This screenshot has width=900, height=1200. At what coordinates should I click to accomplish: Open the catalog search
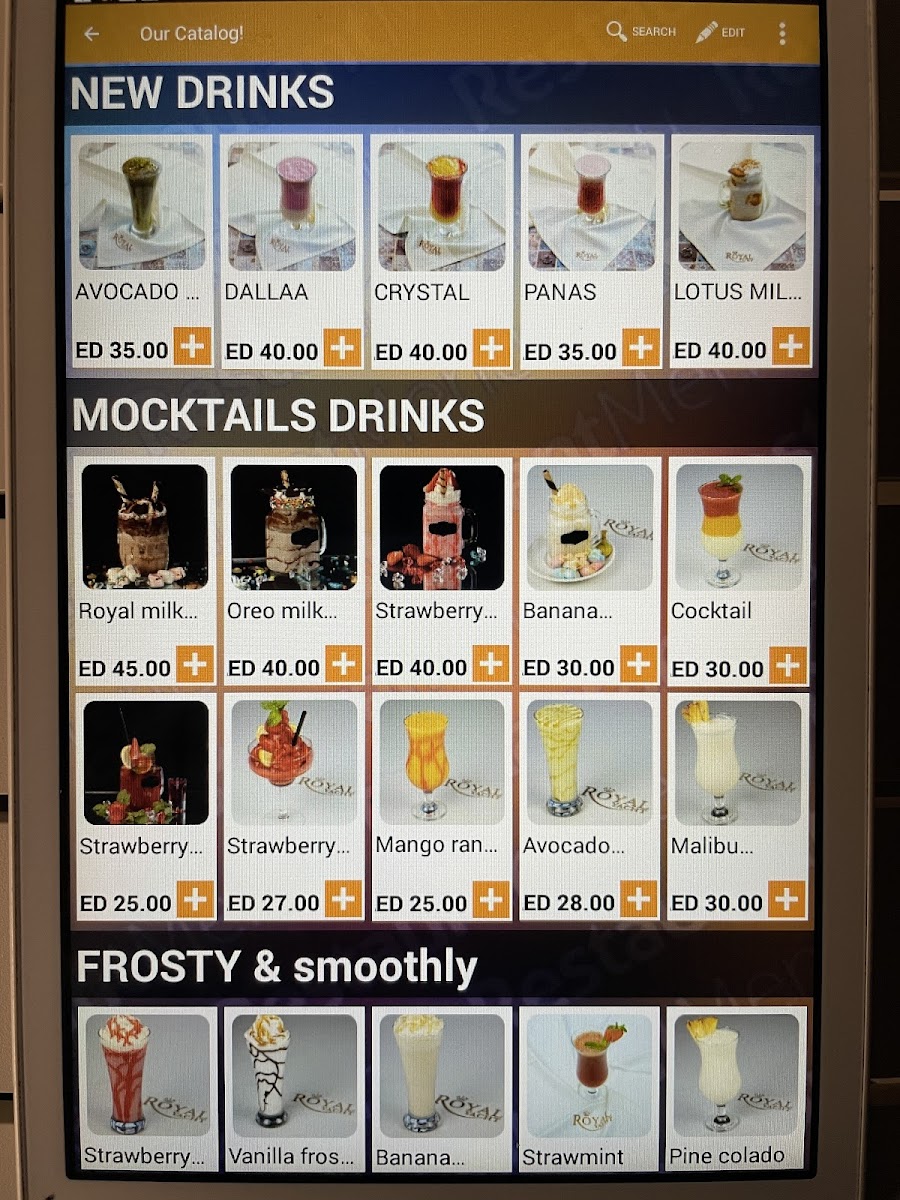(641, 32)
